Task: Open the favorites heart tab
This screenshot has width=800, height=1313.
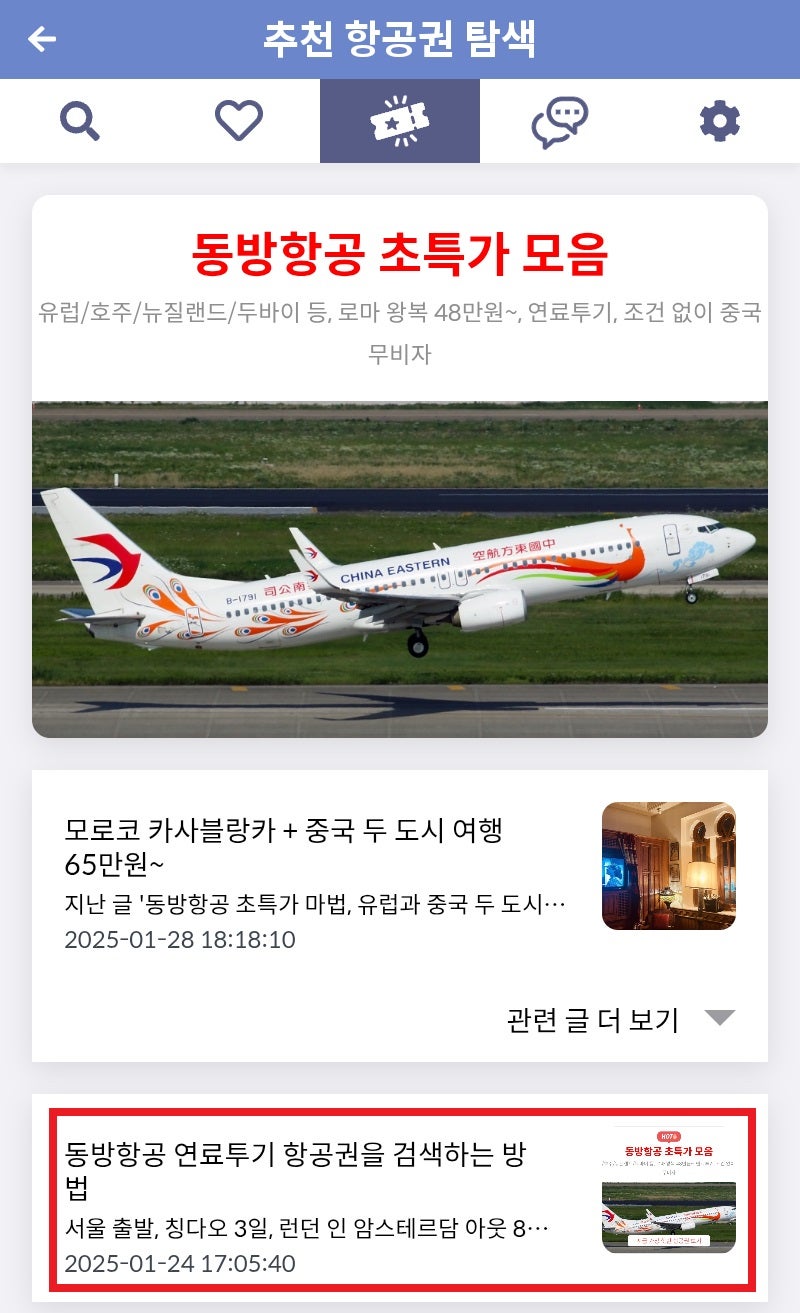Action: click(239, 121)
